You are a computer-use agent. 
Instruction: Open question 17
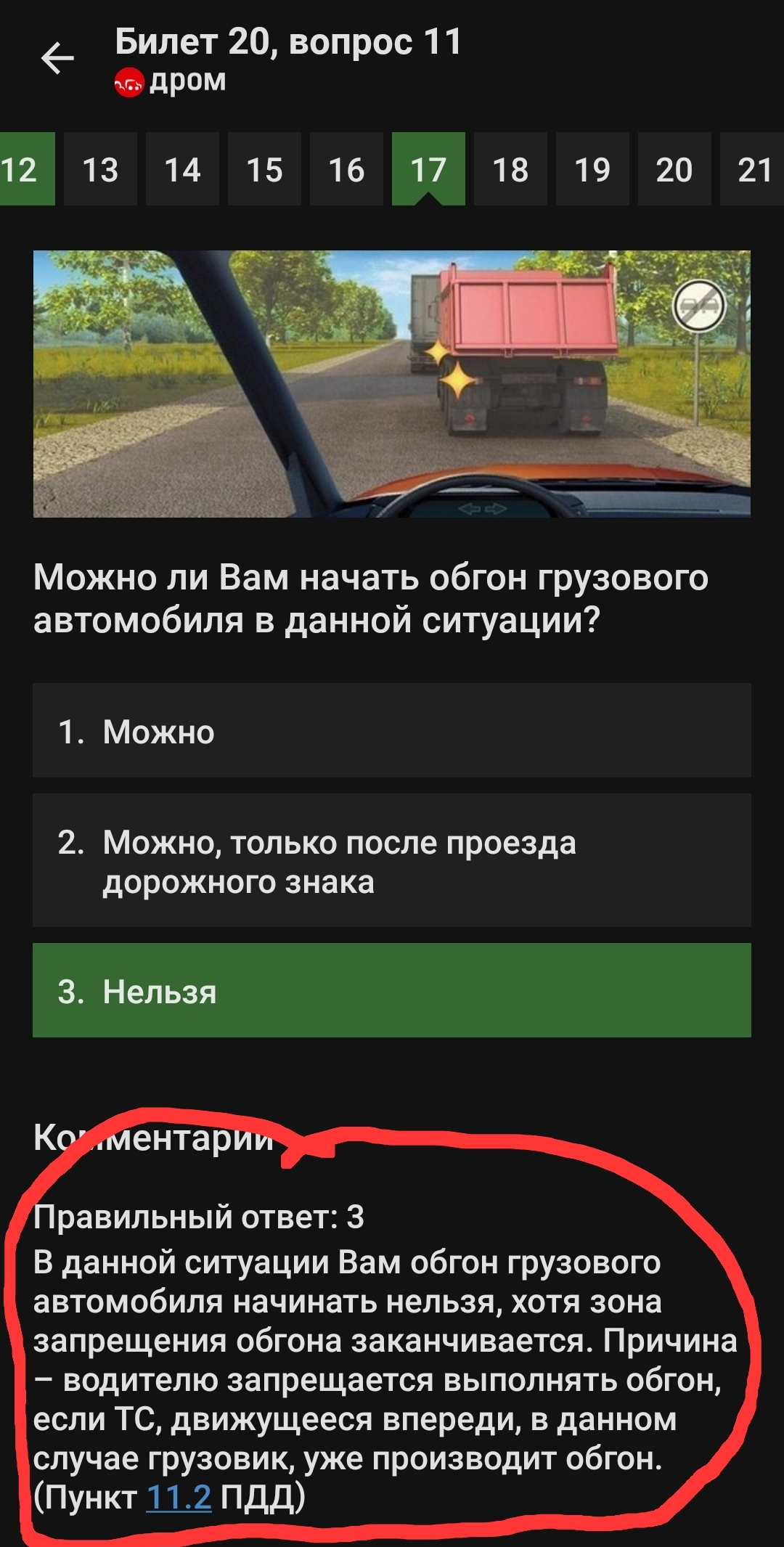tap(428, 169)
